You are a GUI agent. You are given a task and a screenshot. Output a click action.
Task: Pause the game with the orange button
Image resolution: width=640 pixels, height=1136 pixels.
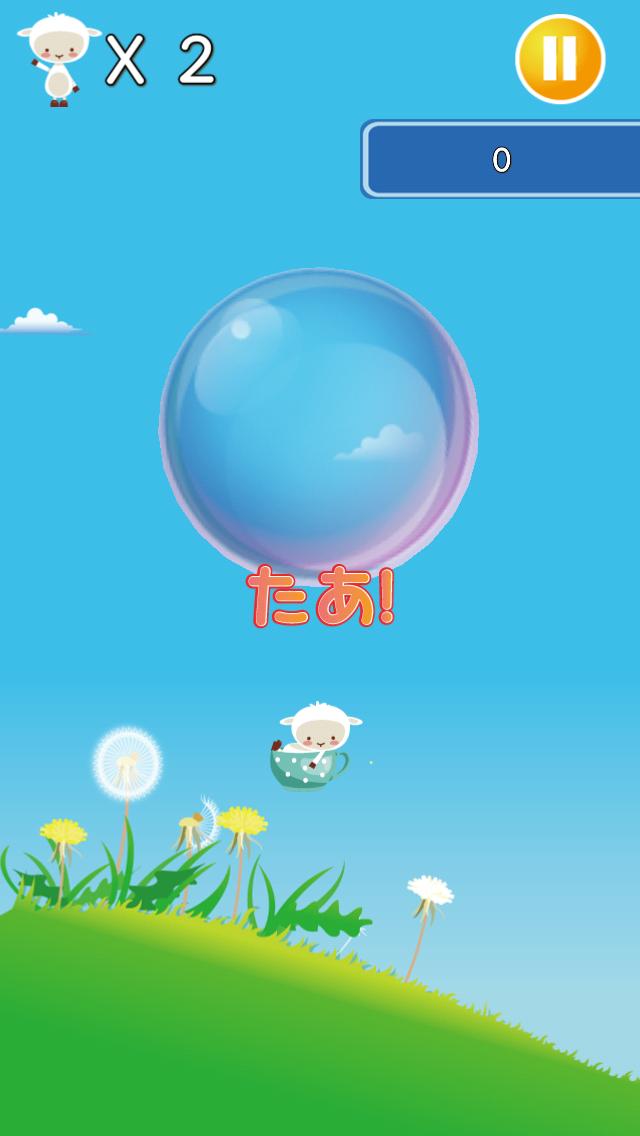(560, 59)
